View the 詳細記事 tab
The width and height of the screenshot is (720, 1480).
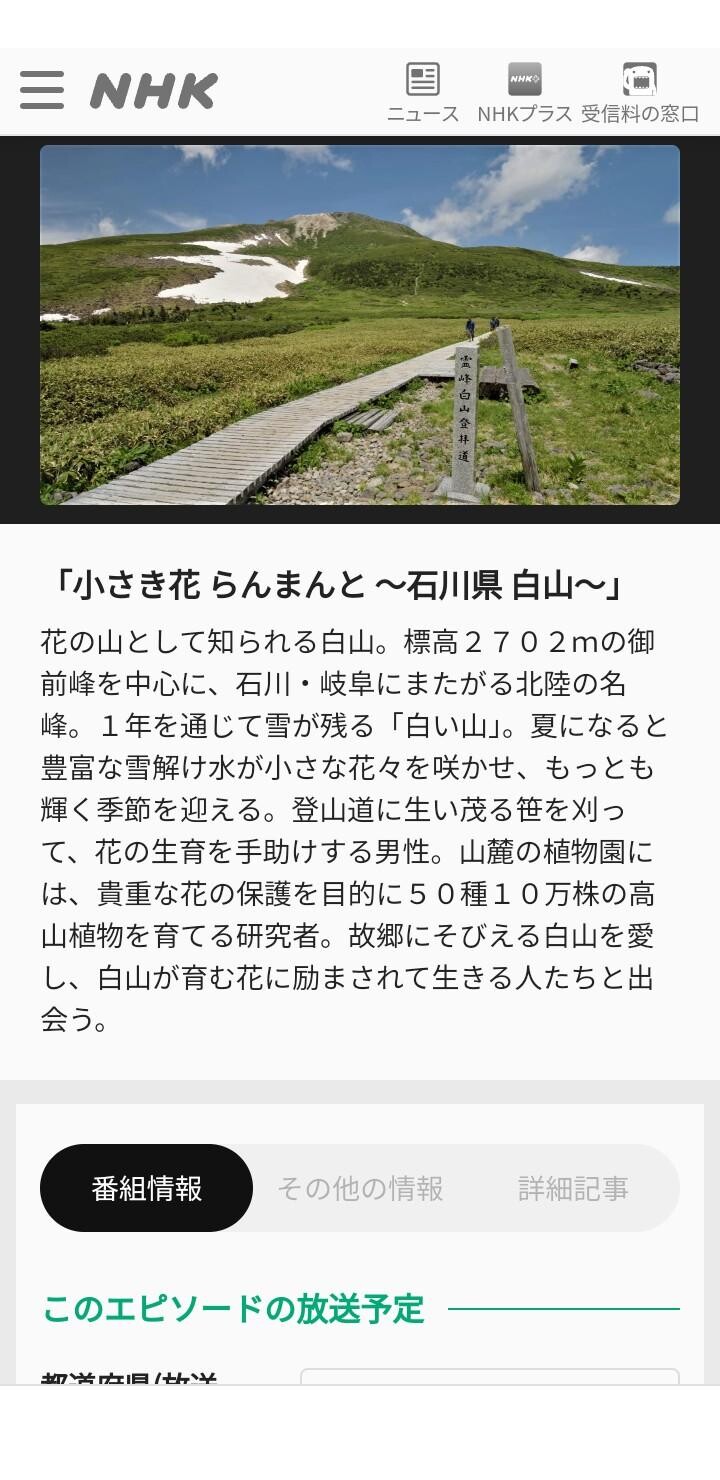(572, 1188)
